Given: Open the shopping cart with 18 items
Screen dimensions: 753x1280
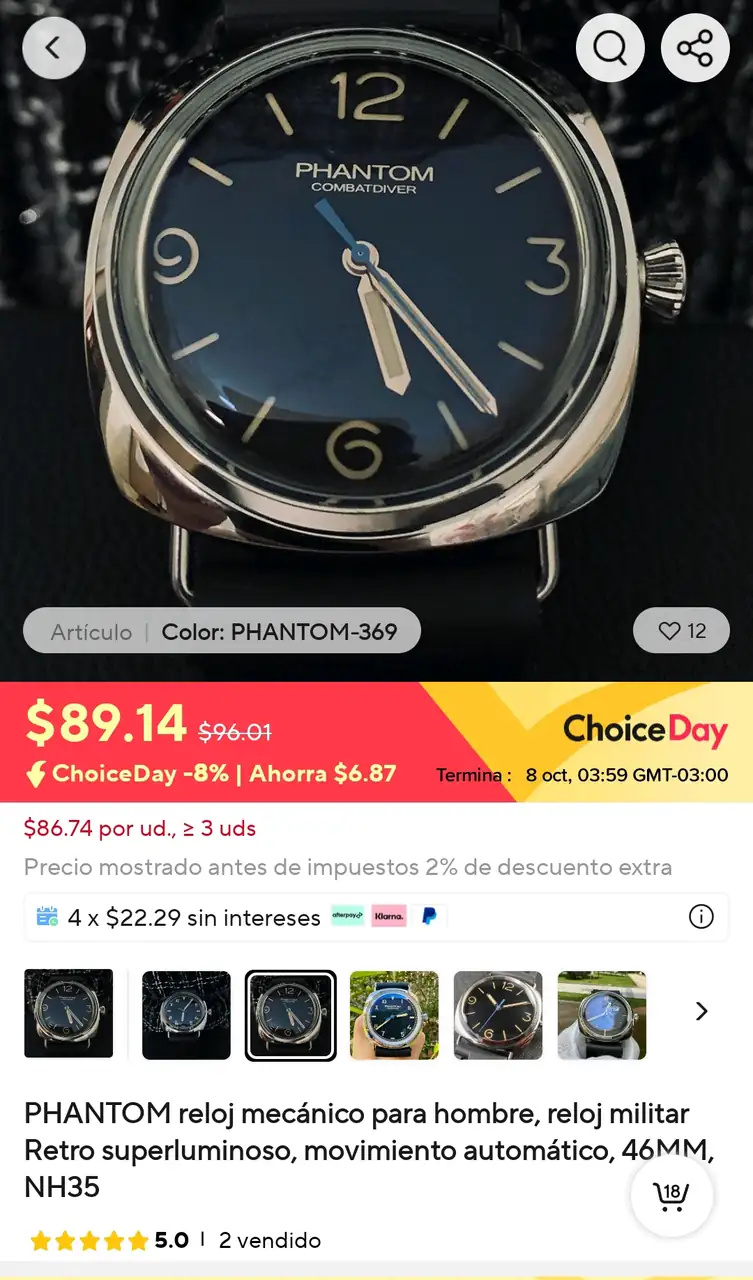Looking at the screenshot, I should (671, 1196).
